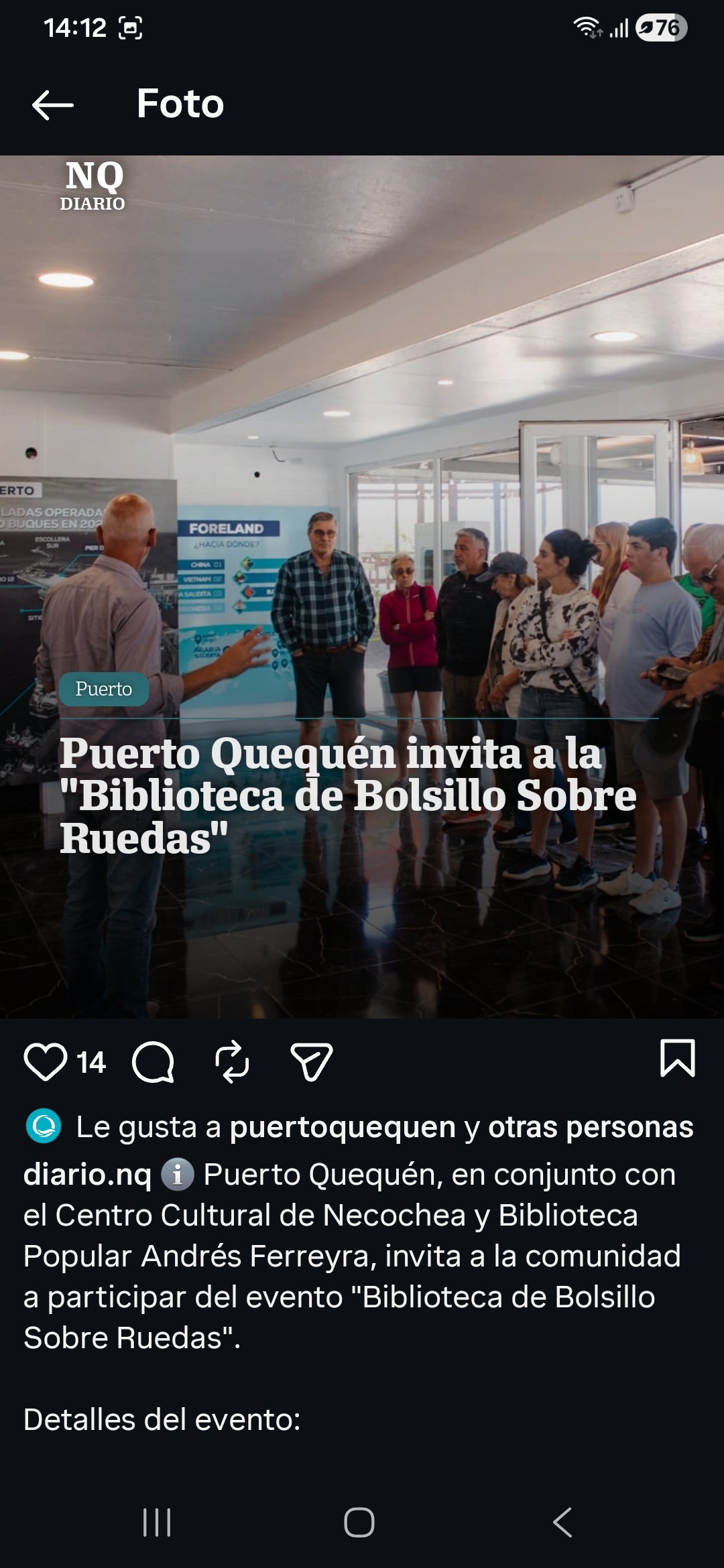Viewport: 724px width, 1568px height.
Task: Open the comments bubble icon
Action: point(154,1062)
